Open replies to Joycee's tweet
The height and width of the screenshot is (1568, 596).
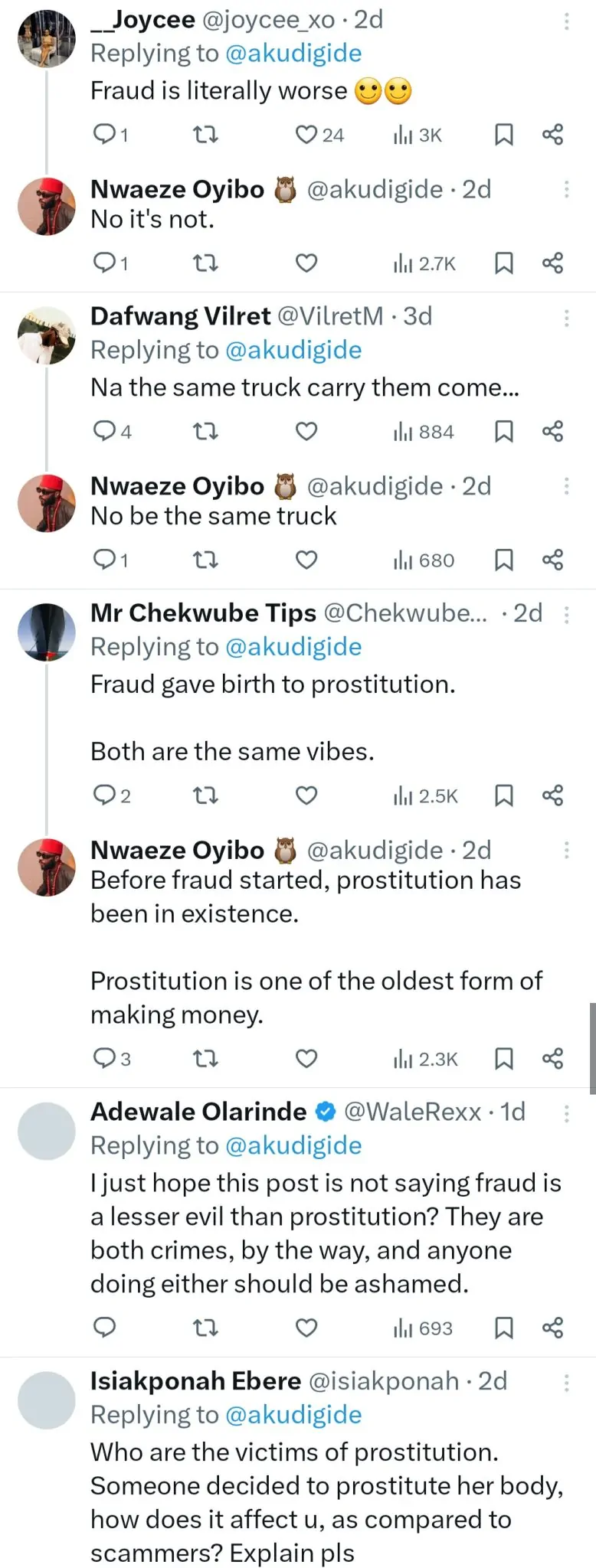[104, 136]
